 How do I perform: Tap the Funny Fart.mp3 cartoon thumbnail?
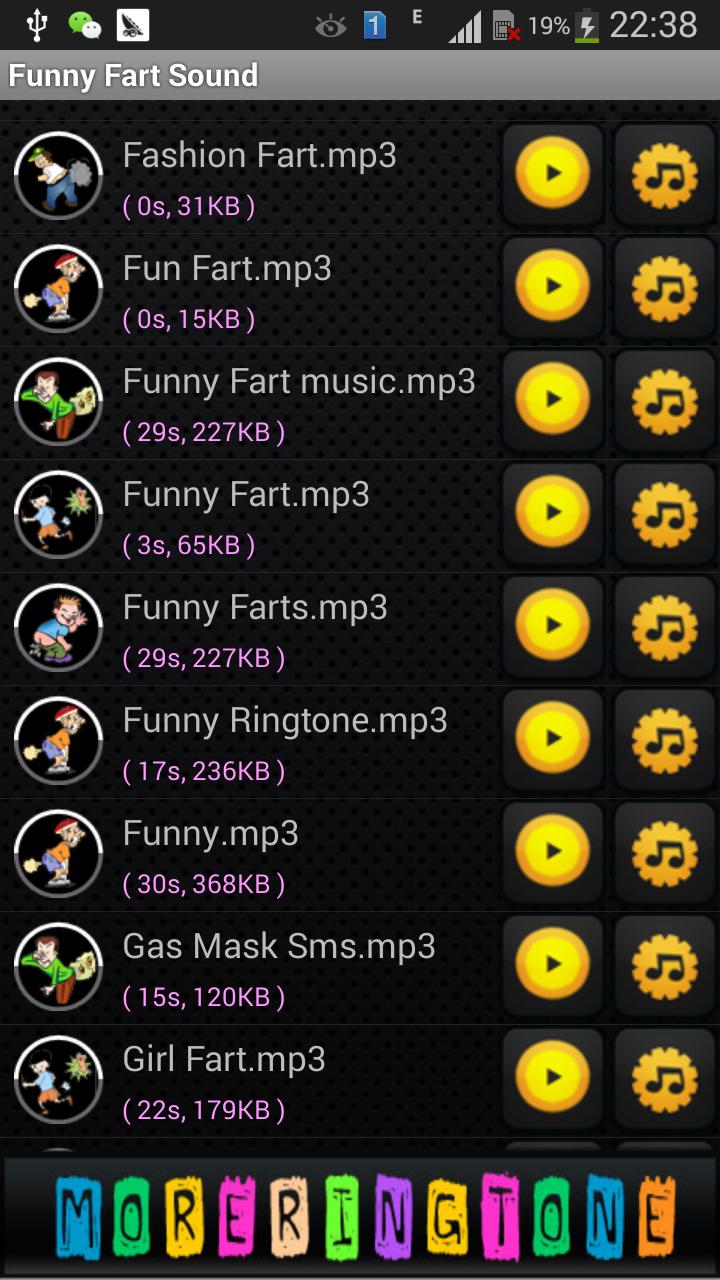pos(58,515)
